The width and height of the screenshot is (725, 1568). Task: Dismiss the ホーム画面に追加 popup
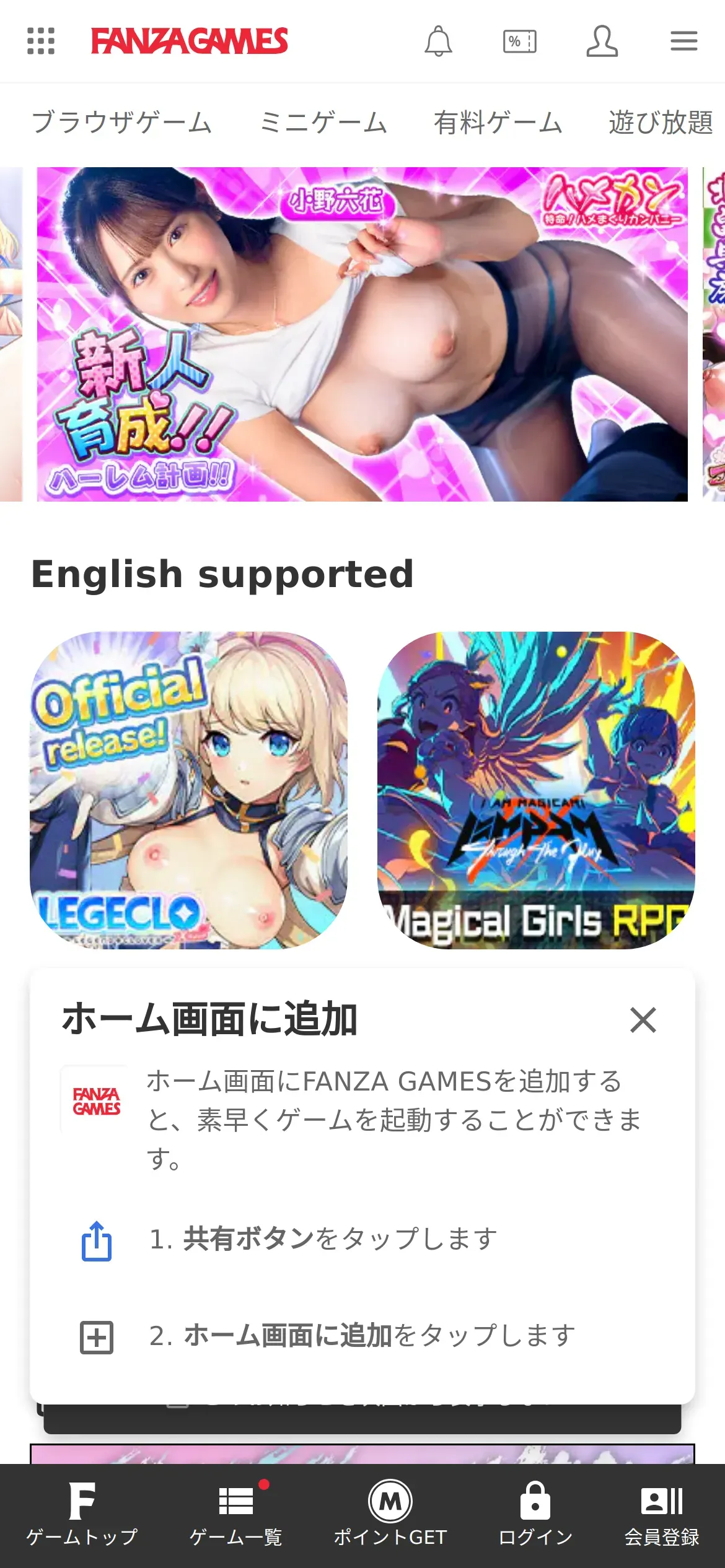(x=643, y=1019)
